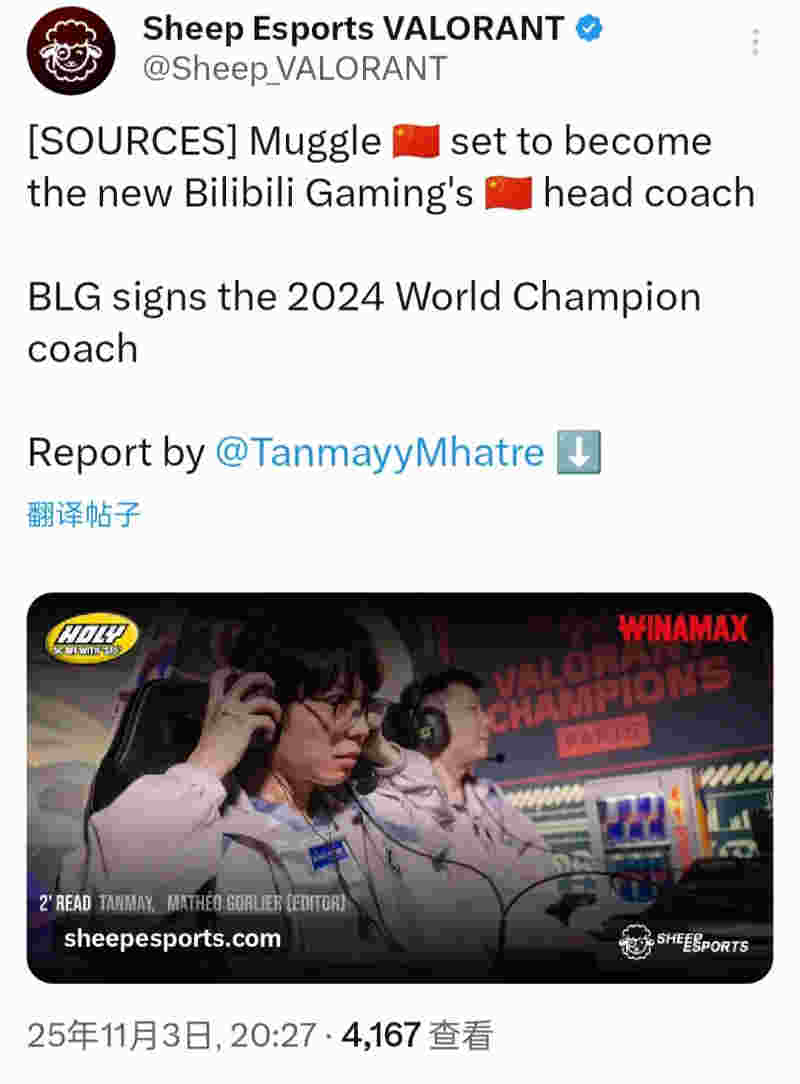Open the sheepesports.com article card
The image size is (800, 1084).
(399, 787)
